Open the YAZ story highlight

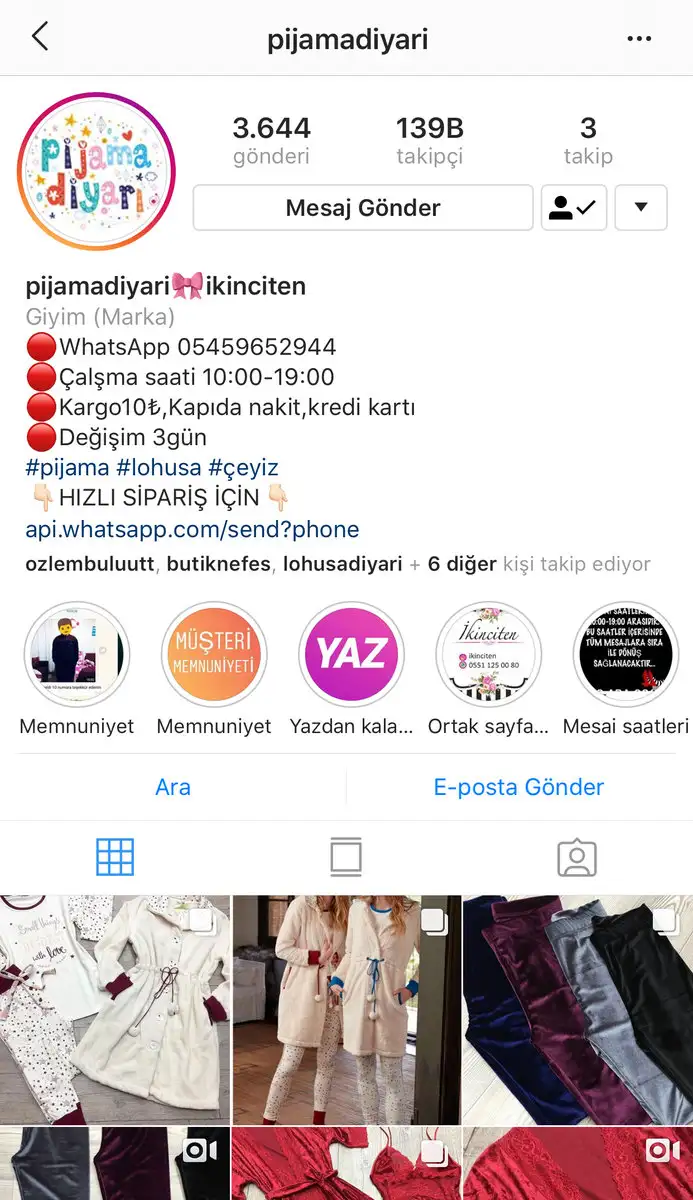[351, 654]
